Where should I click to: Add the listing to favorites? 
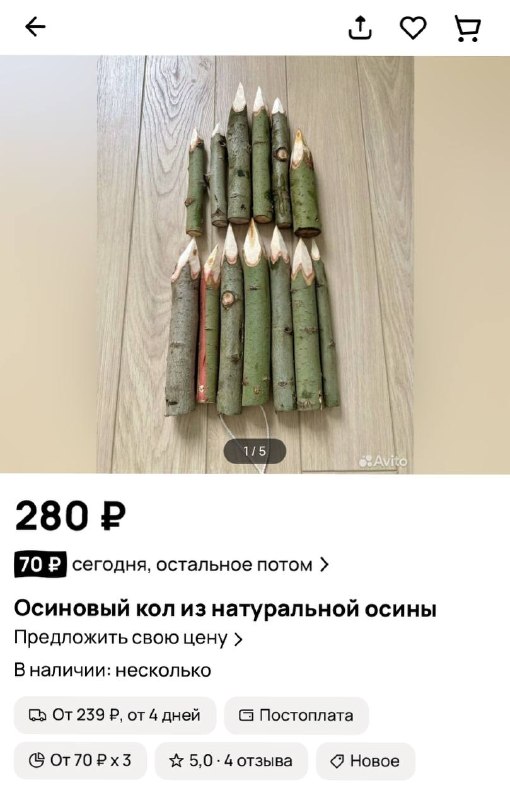pos(413,27)
